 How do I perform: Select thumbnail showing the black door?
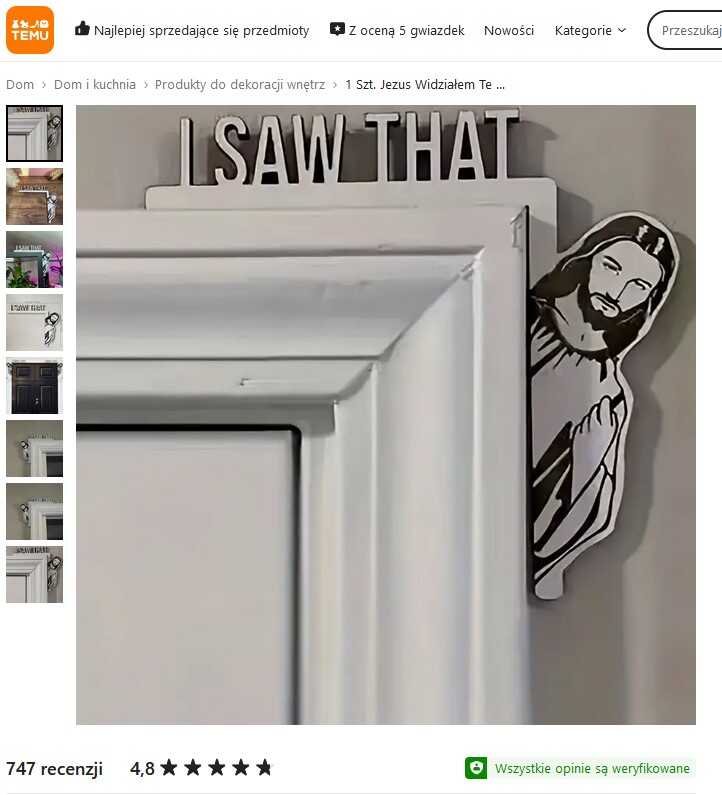(34, 385)
